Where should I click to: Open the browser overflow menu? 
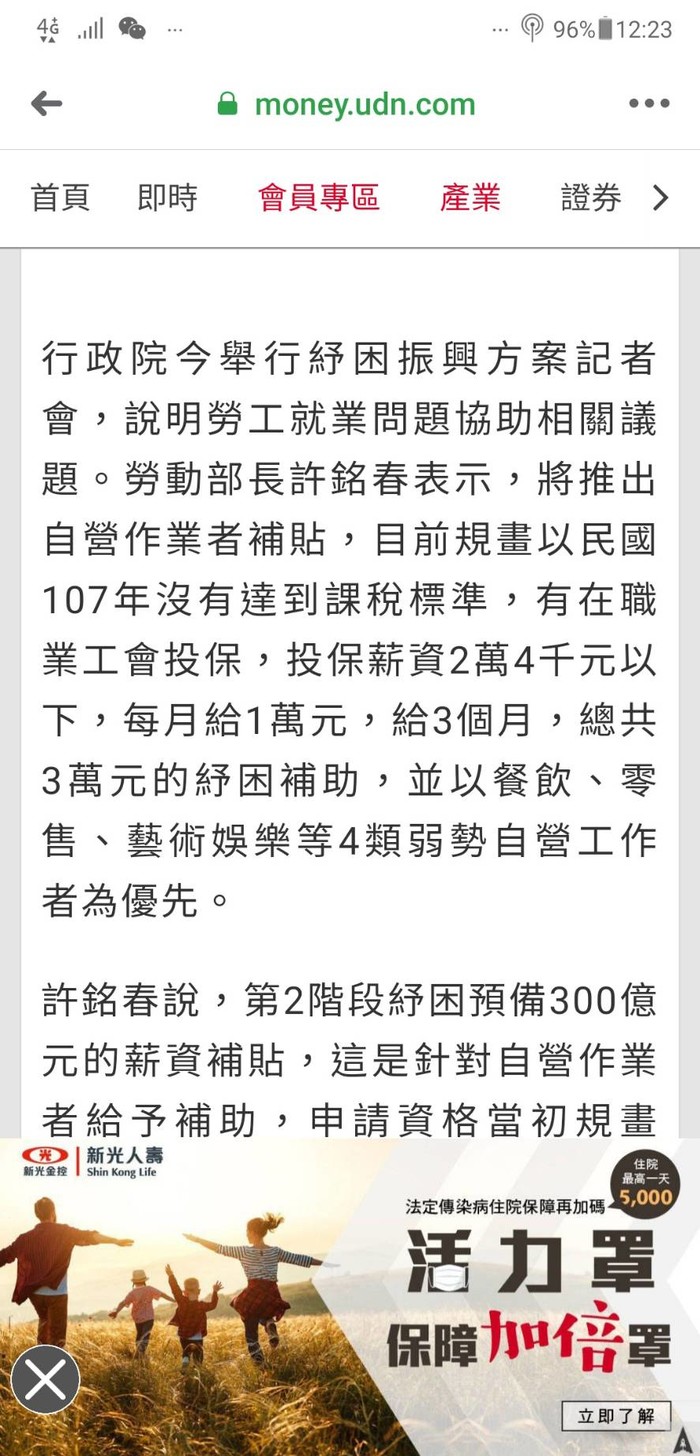point(649,103)
